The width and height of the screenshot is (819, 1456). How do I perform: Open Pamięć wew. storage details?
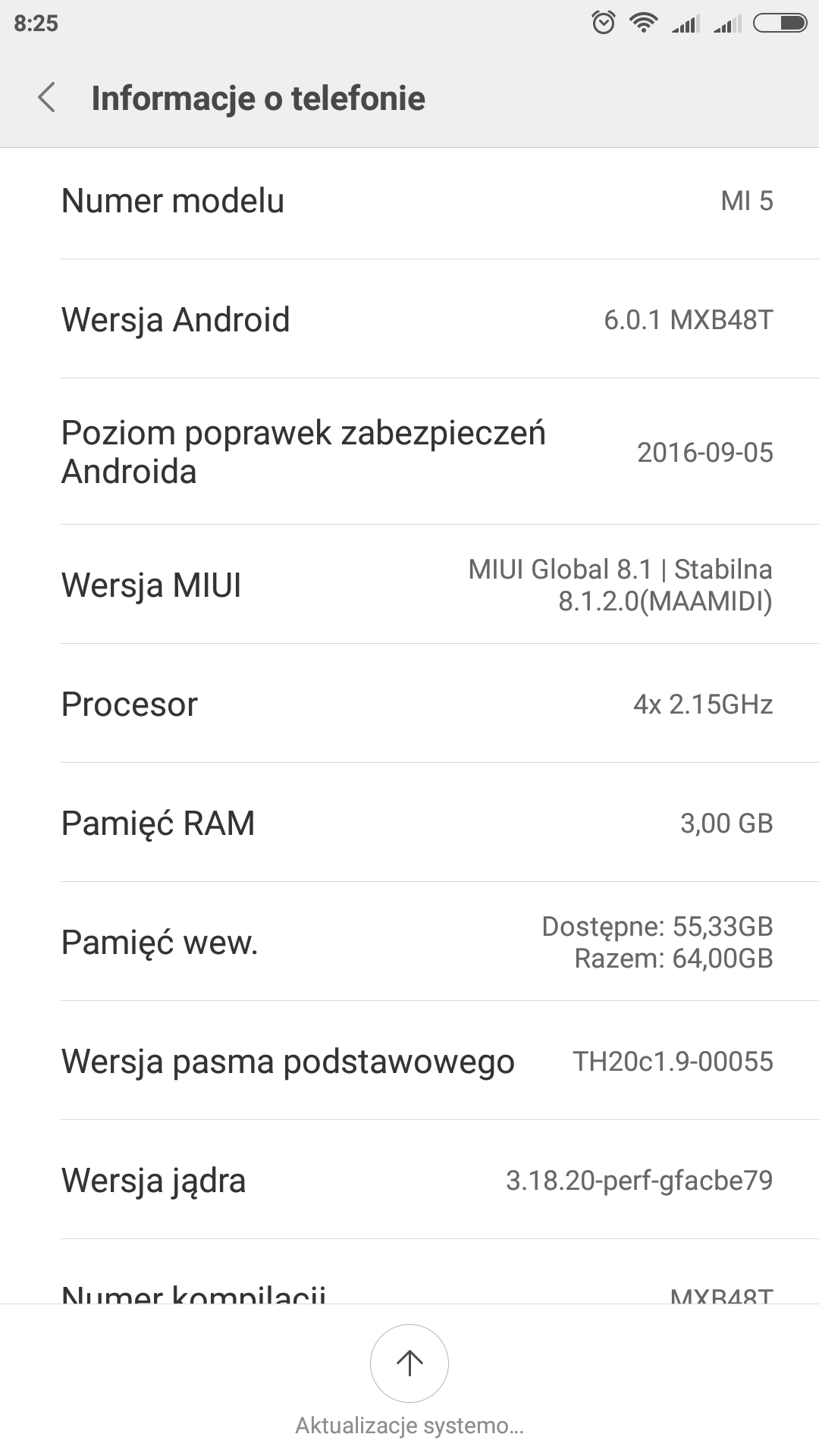pos(409,942)
